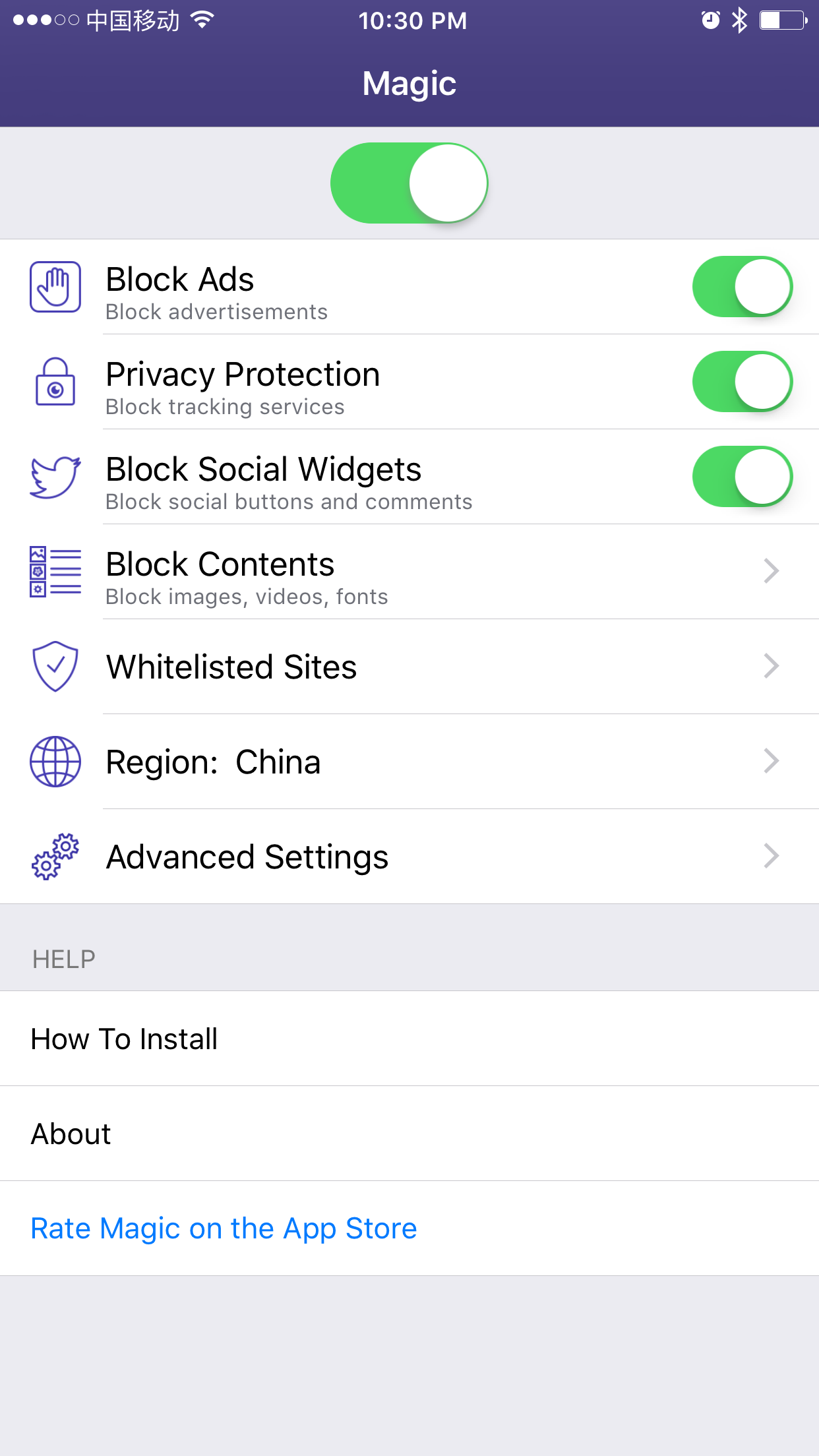Screen dimensions: 819x1456
Task: Turn off the main Magic master switch
Action: (x=409, y=183)
